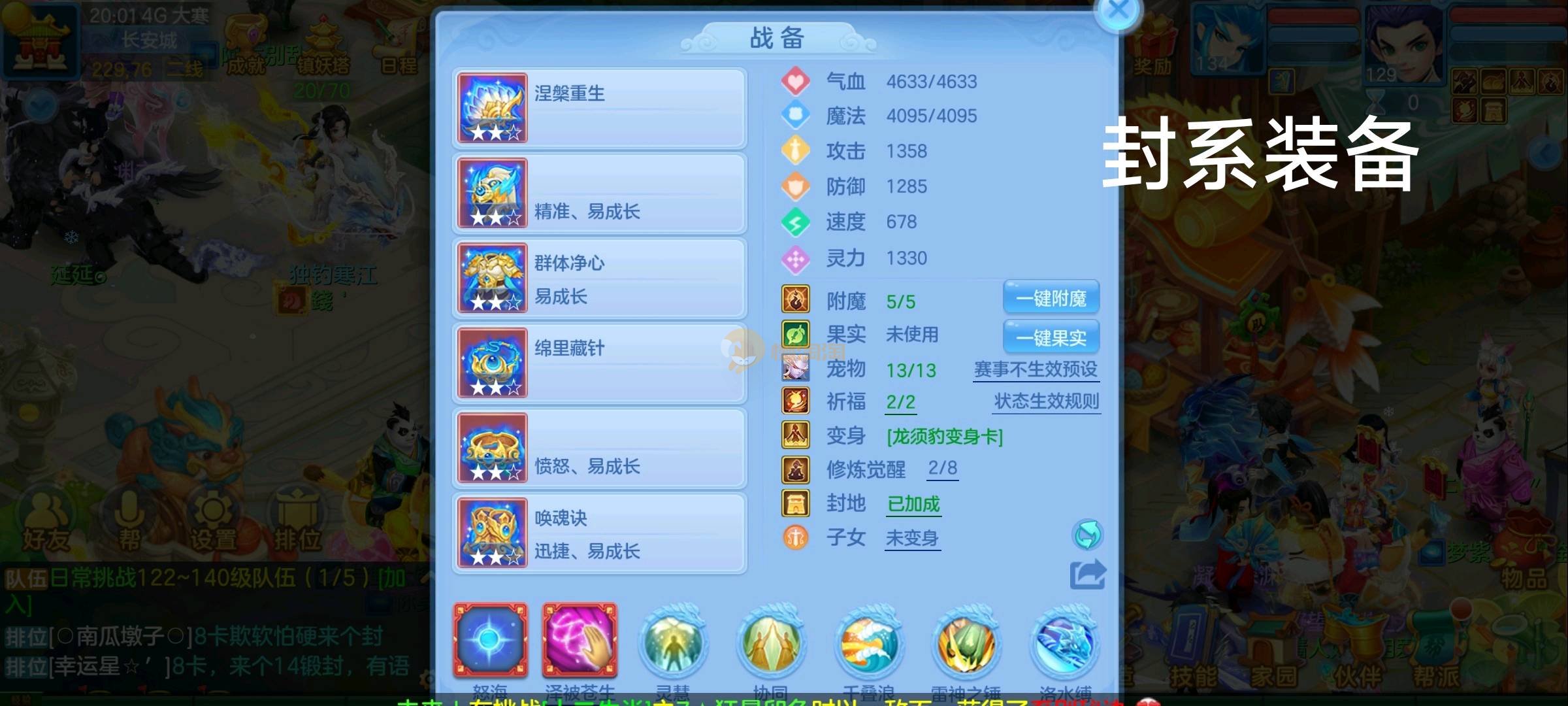Tap the 已加成 link for 封地

click(913, 504)
